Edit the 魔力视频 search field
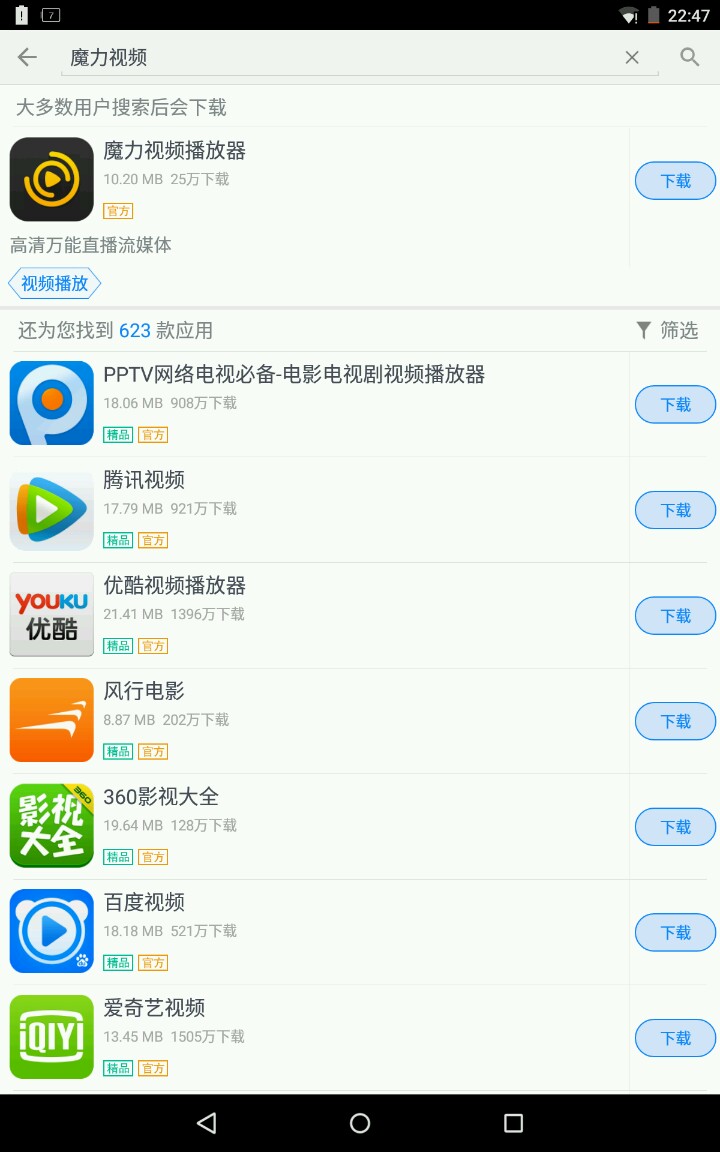The height and width of the screenshot is (1152, 720). pos(340,58)
